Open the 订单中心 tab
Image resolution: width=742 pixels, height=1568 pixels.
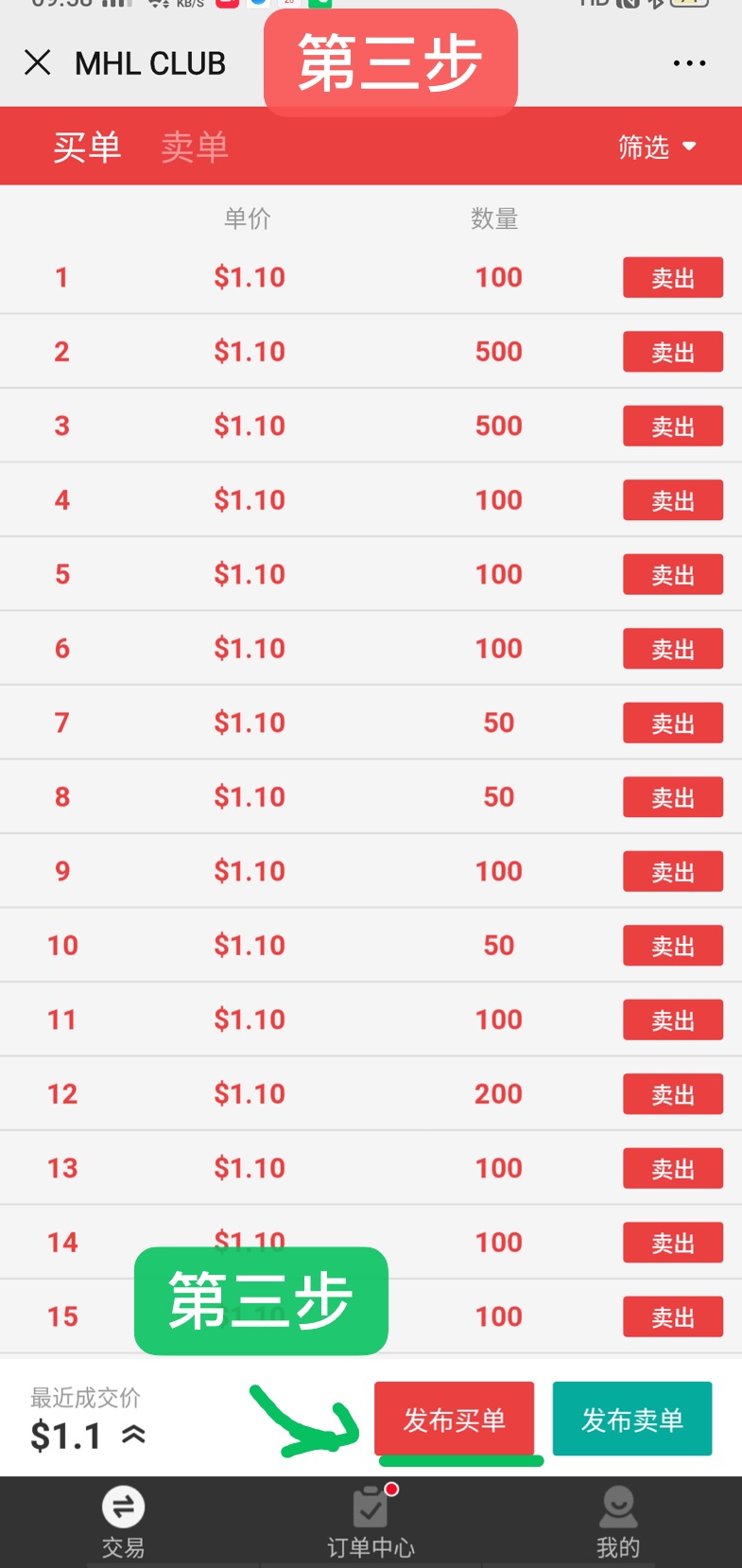(371, 1521)
